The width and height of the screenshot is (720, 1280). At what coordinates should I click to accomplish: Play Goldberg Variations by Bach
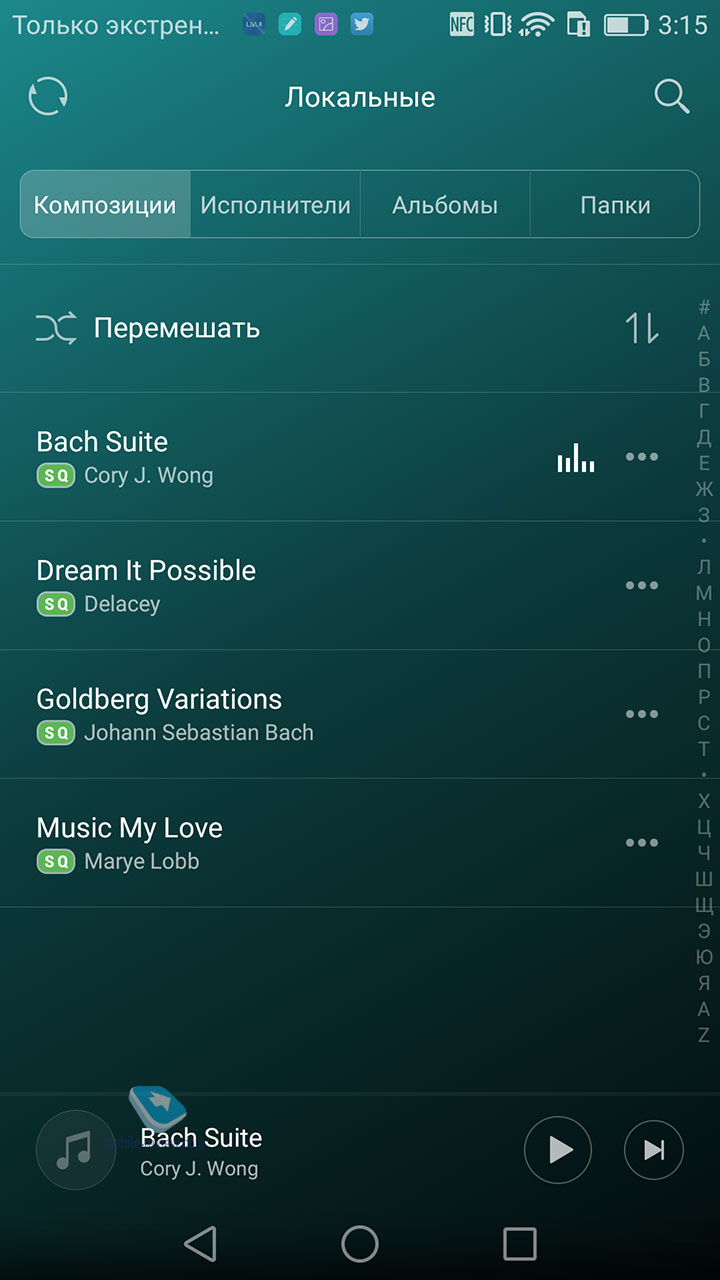[x=300, y=714]
